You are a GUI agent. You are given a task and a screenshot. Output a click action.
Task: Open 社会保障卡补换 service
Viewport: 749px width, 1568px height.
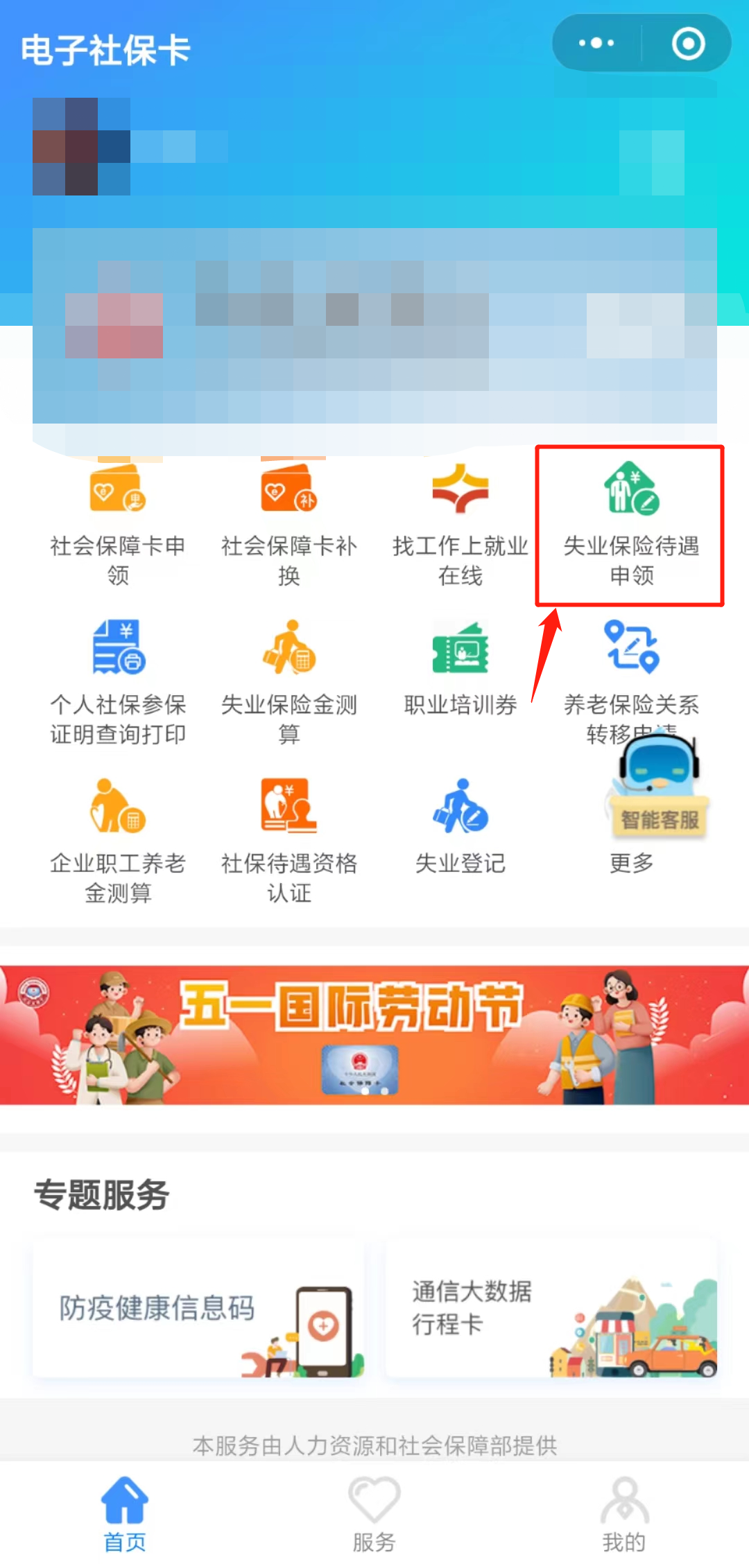(x=289, y=527)
